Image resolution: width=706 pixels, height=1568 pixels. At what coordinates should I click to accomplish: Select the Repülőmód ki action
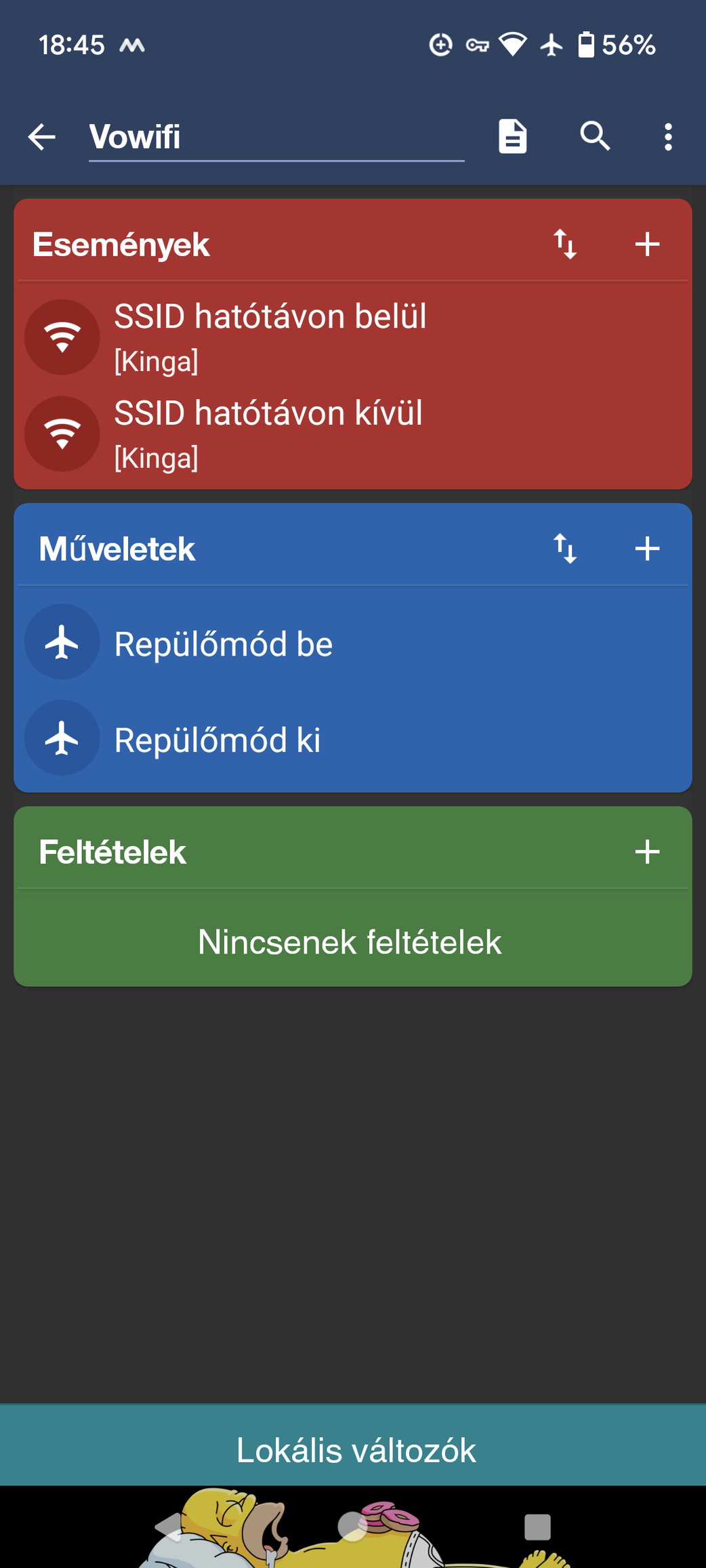pos(353,739)
